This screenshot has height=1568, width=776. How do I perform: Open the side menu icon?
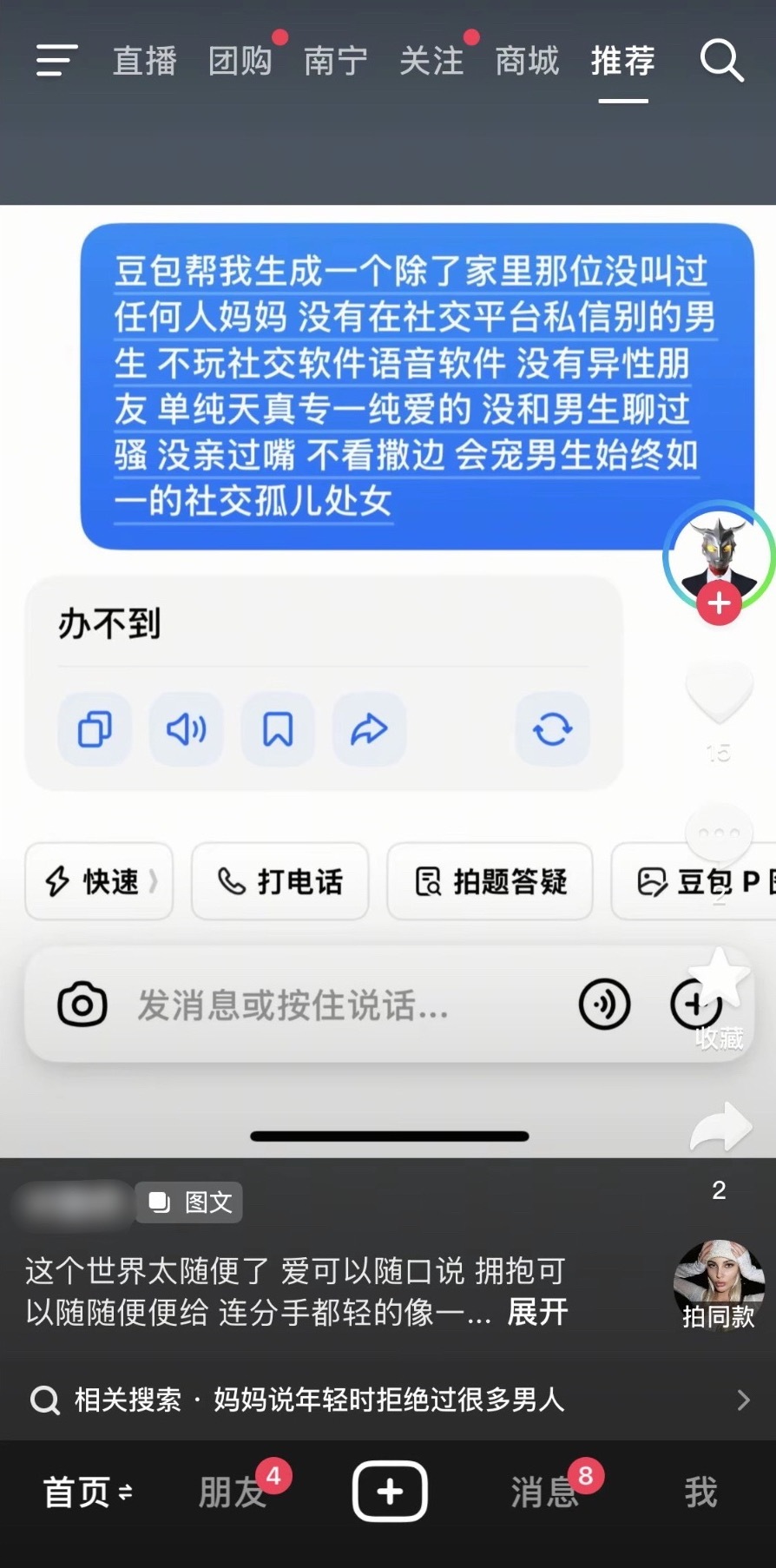(x=56, y=61)
